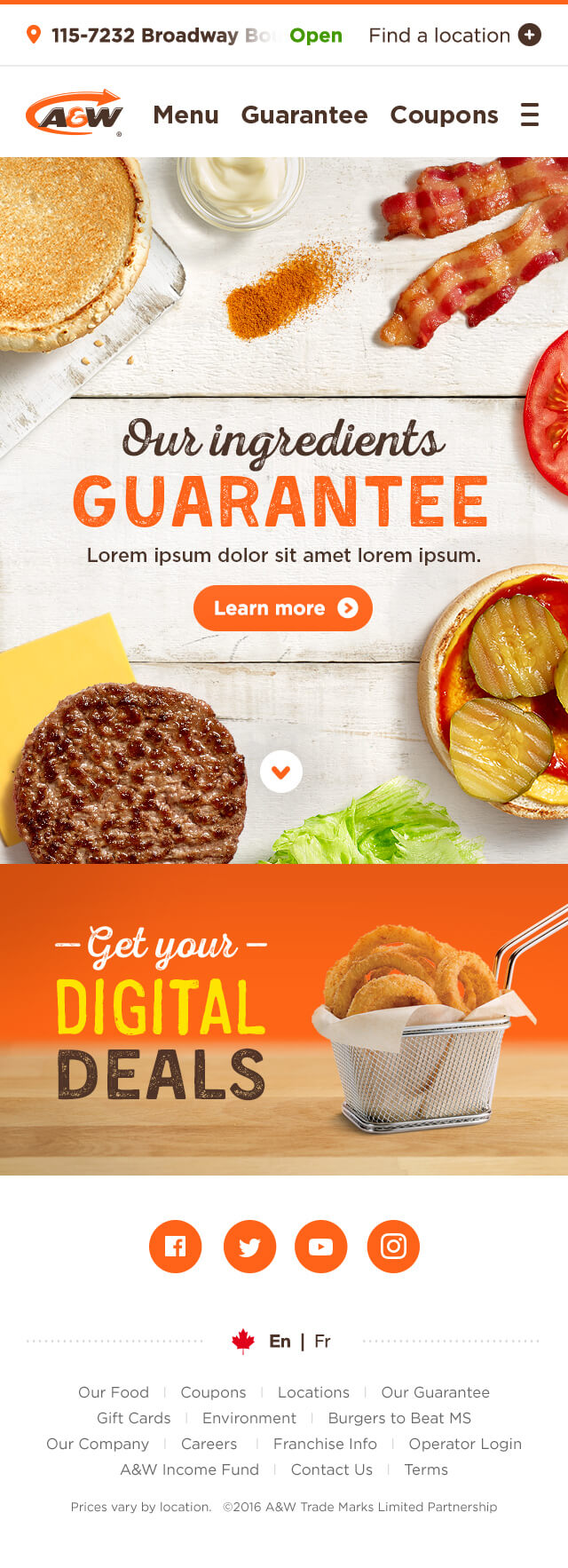Open the Coupons page
568x1568 pixels.
pos(444,115)
